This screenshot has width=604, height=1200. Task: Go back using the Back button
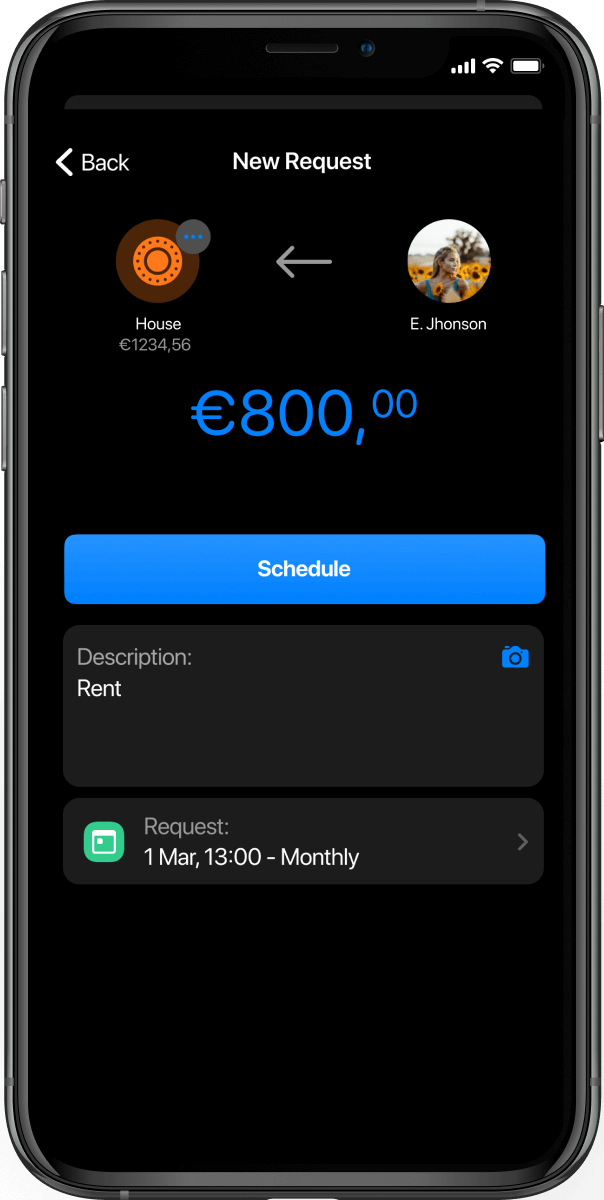92,162
